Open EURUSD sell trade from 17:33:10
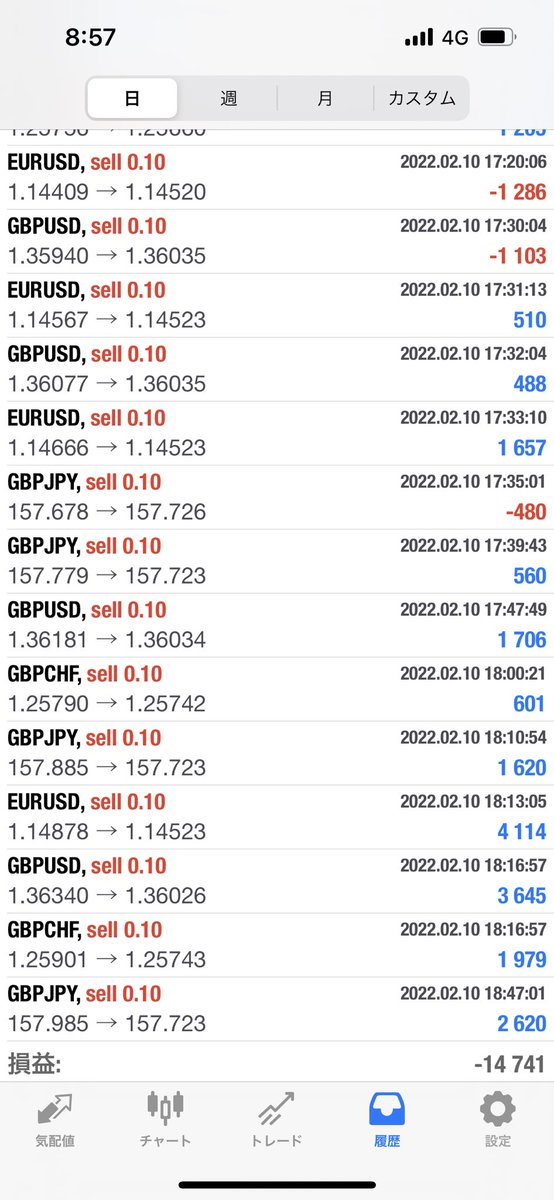The image size is (554, 1200). [277, 434]
